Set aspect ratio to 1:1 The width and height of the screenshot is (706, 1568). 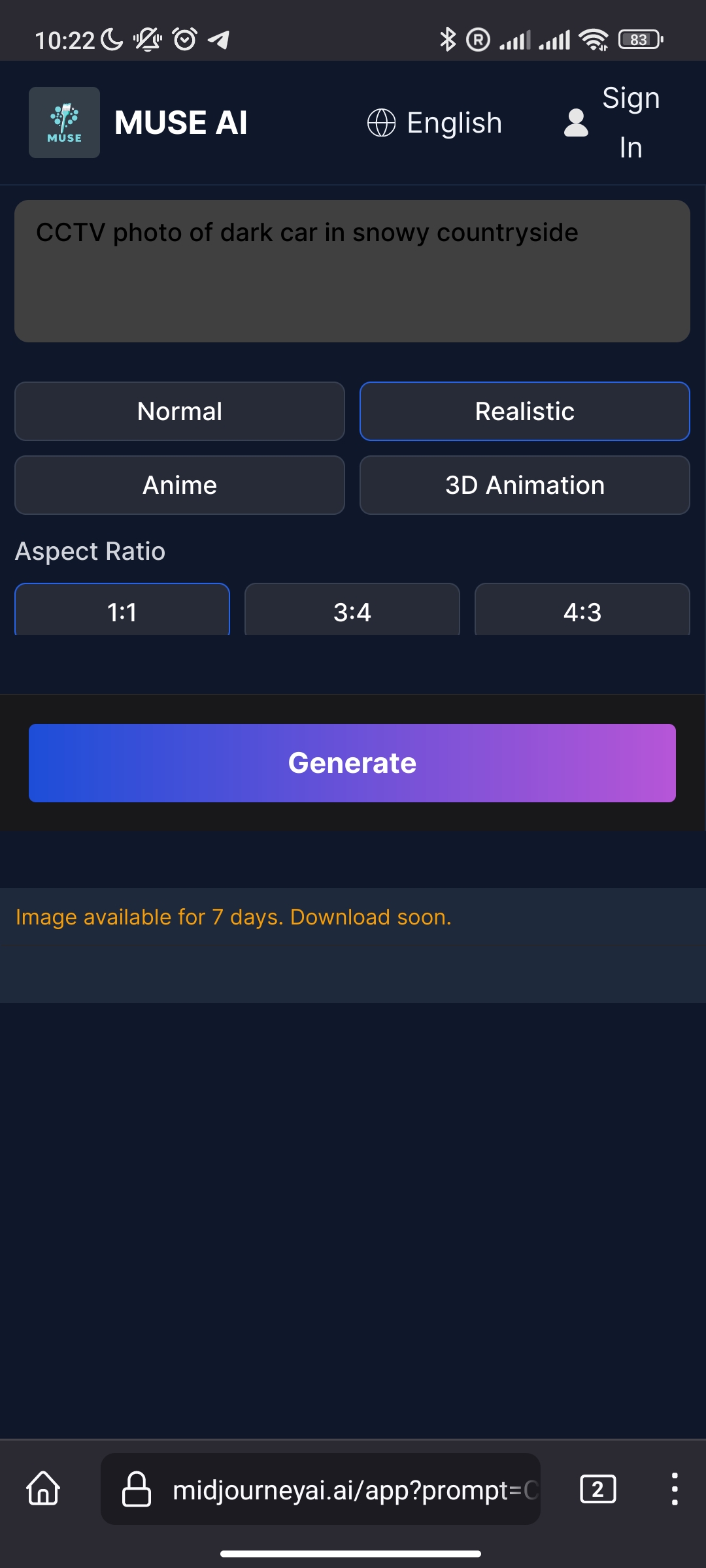coord(122,610)
